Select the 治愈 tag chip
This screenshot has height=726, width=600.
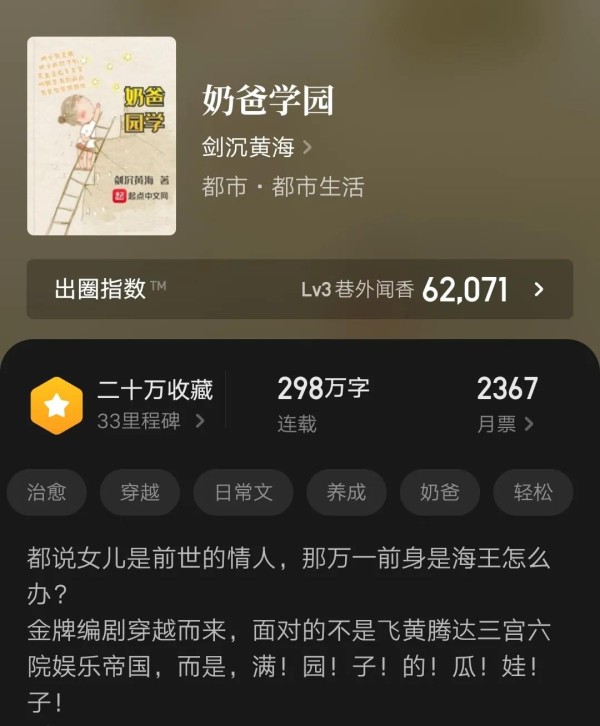click(47, 492)
